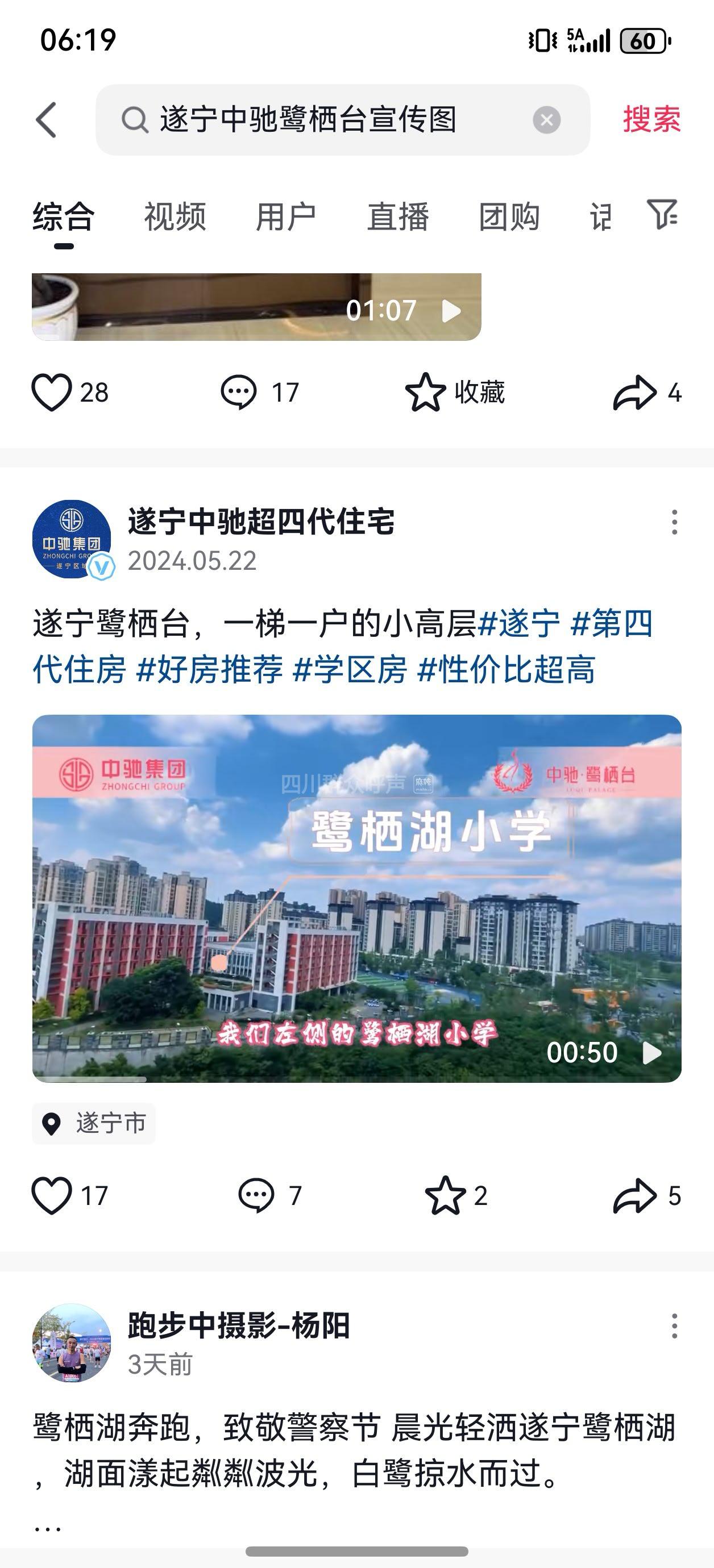The image size is (714, 1568).
Task: Open overflow menu on 遂宁中驰超四代住宅 post
Action: pyautogui.click(x=674, y=522)
